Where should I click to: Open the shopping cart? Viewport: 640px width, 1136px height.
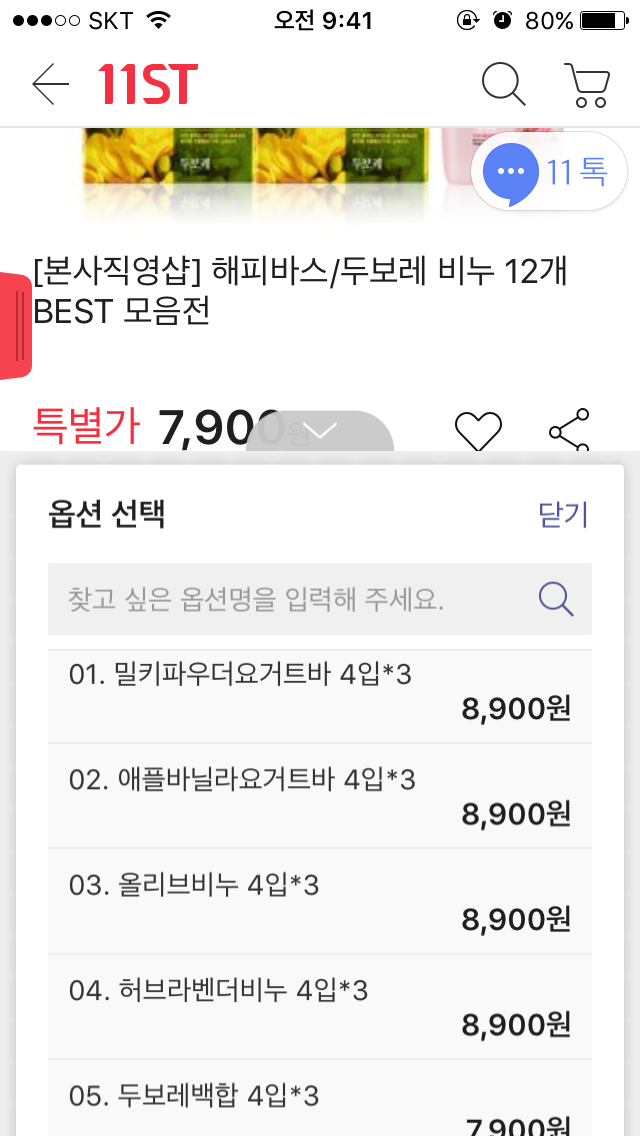pos(587,85)
